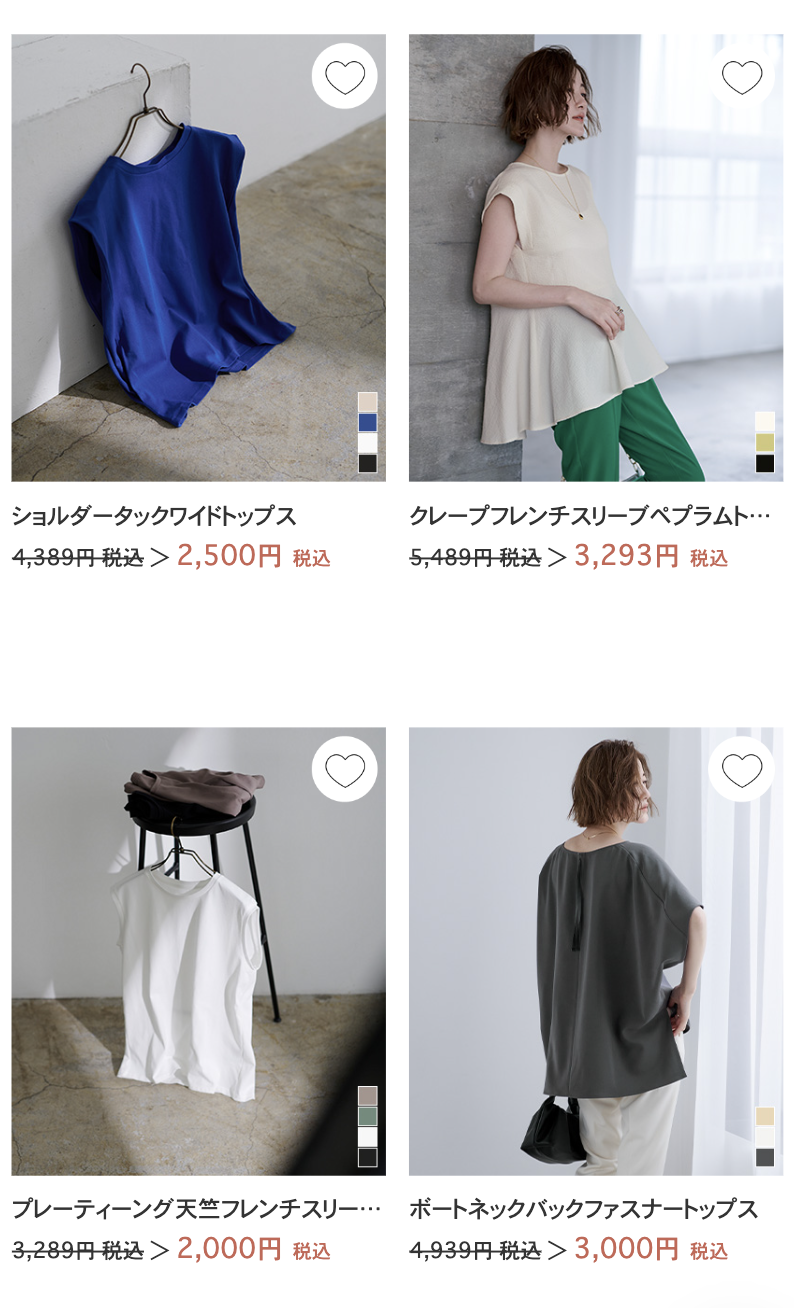
Task: Favorite the クレープフレンチスリーブペプラム top
Action: (x=741, y=77)
